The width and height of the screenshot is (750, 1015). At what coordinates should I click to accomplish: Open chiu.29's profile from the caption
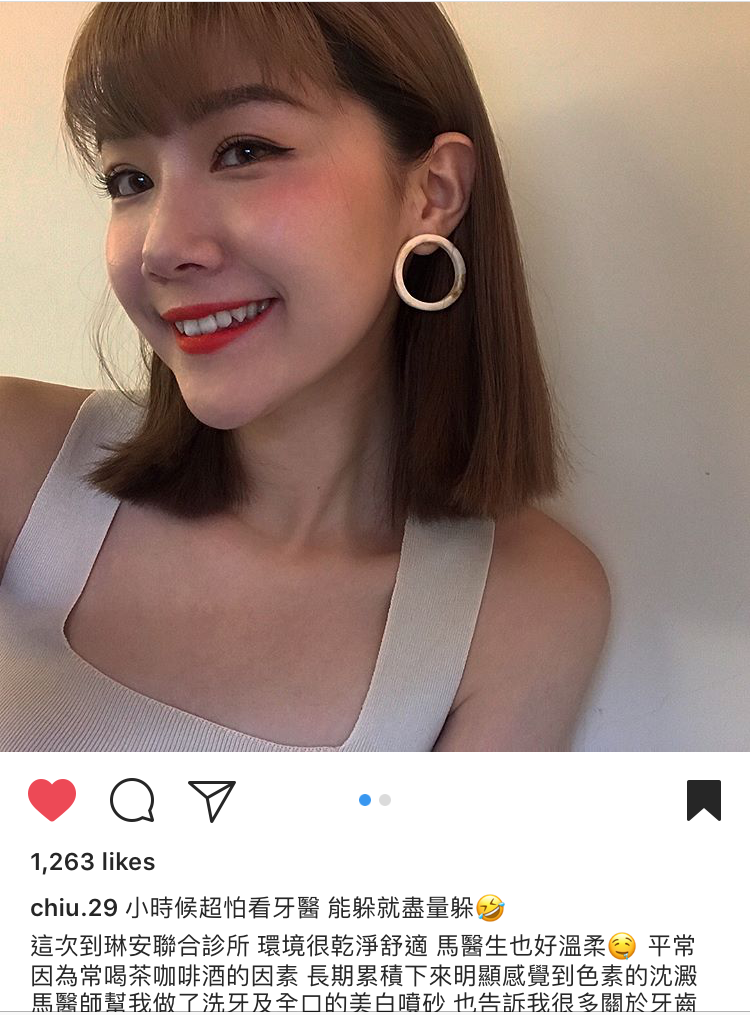click(x=73, y=908)
